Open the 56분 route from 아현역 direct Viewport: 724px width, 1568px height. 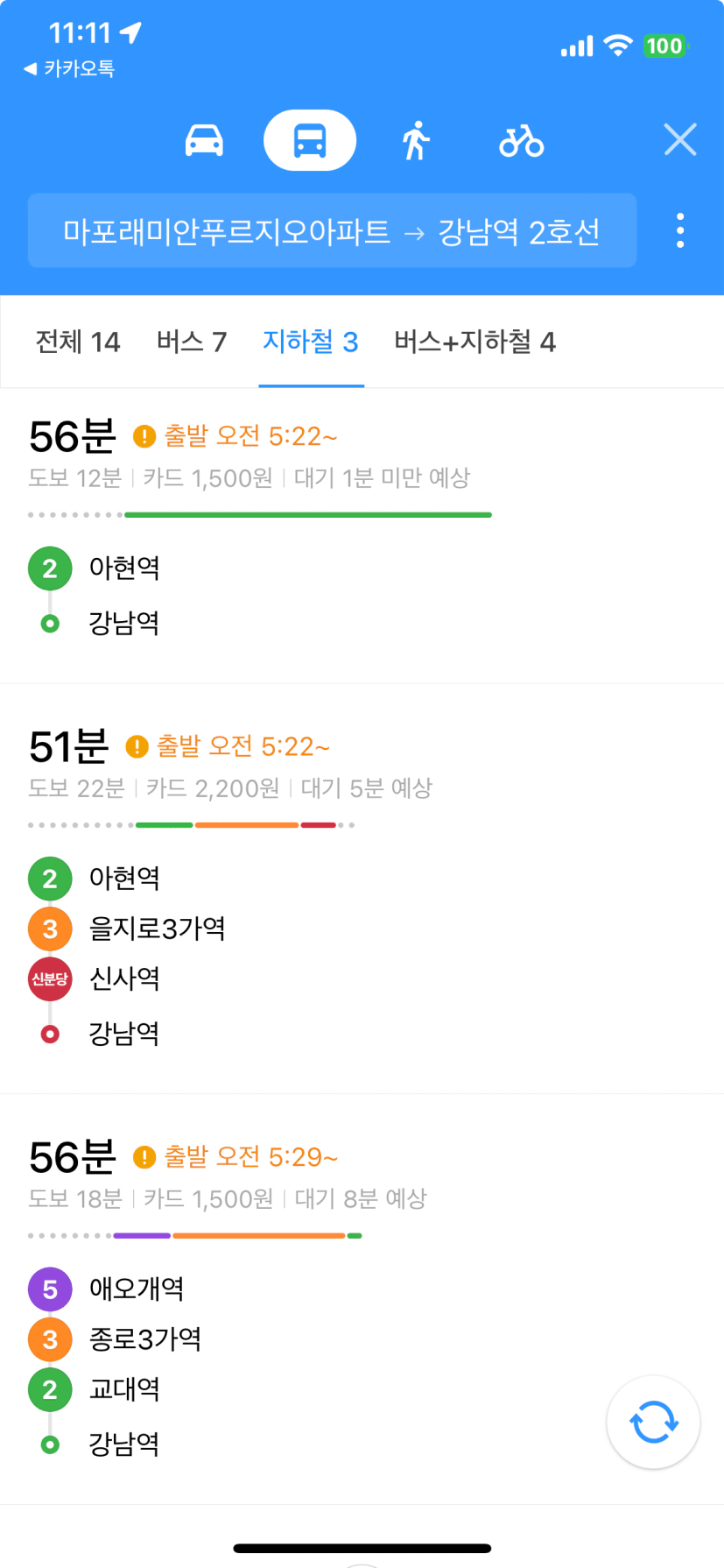[x=362, y=536]
